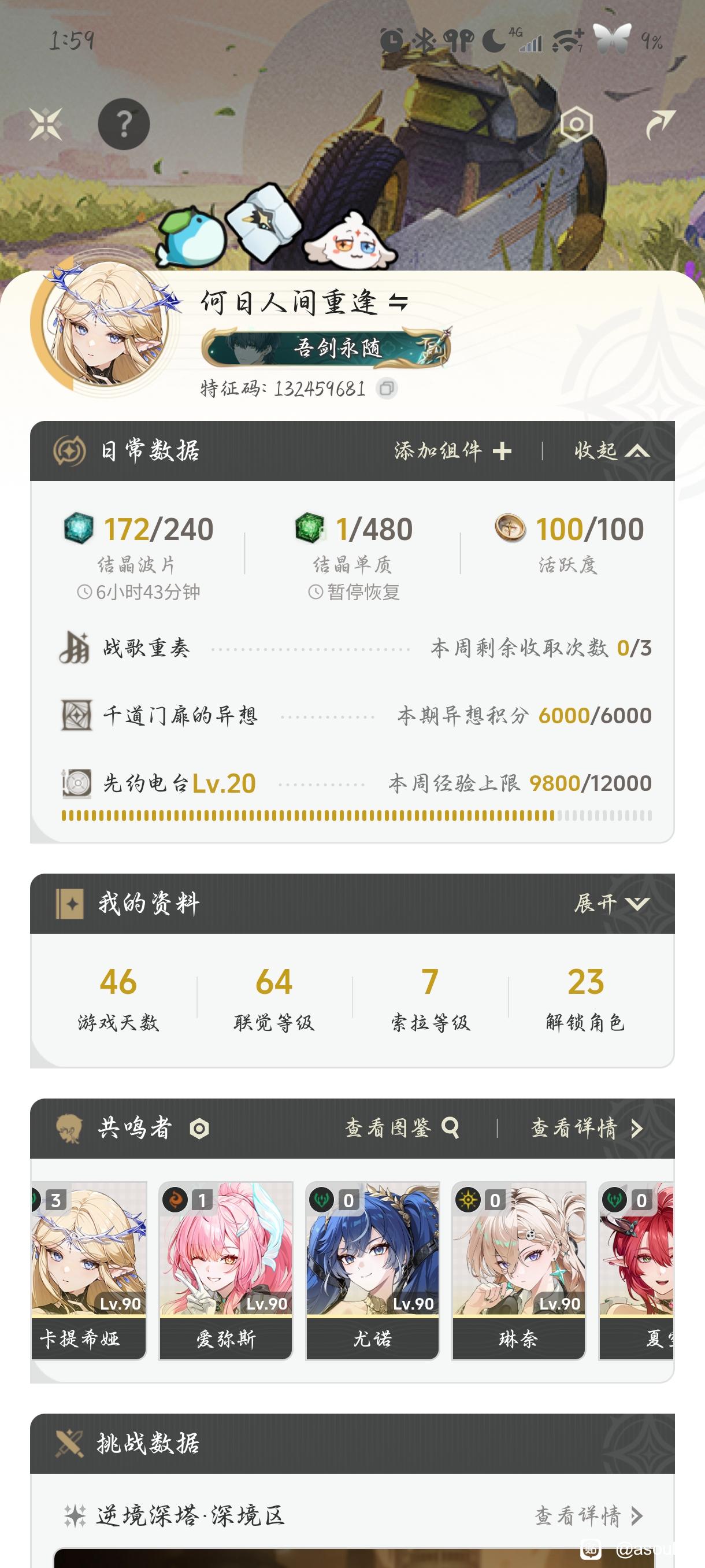Open character card 琳奈
Screen dimensions: 705x1568
519,1270
